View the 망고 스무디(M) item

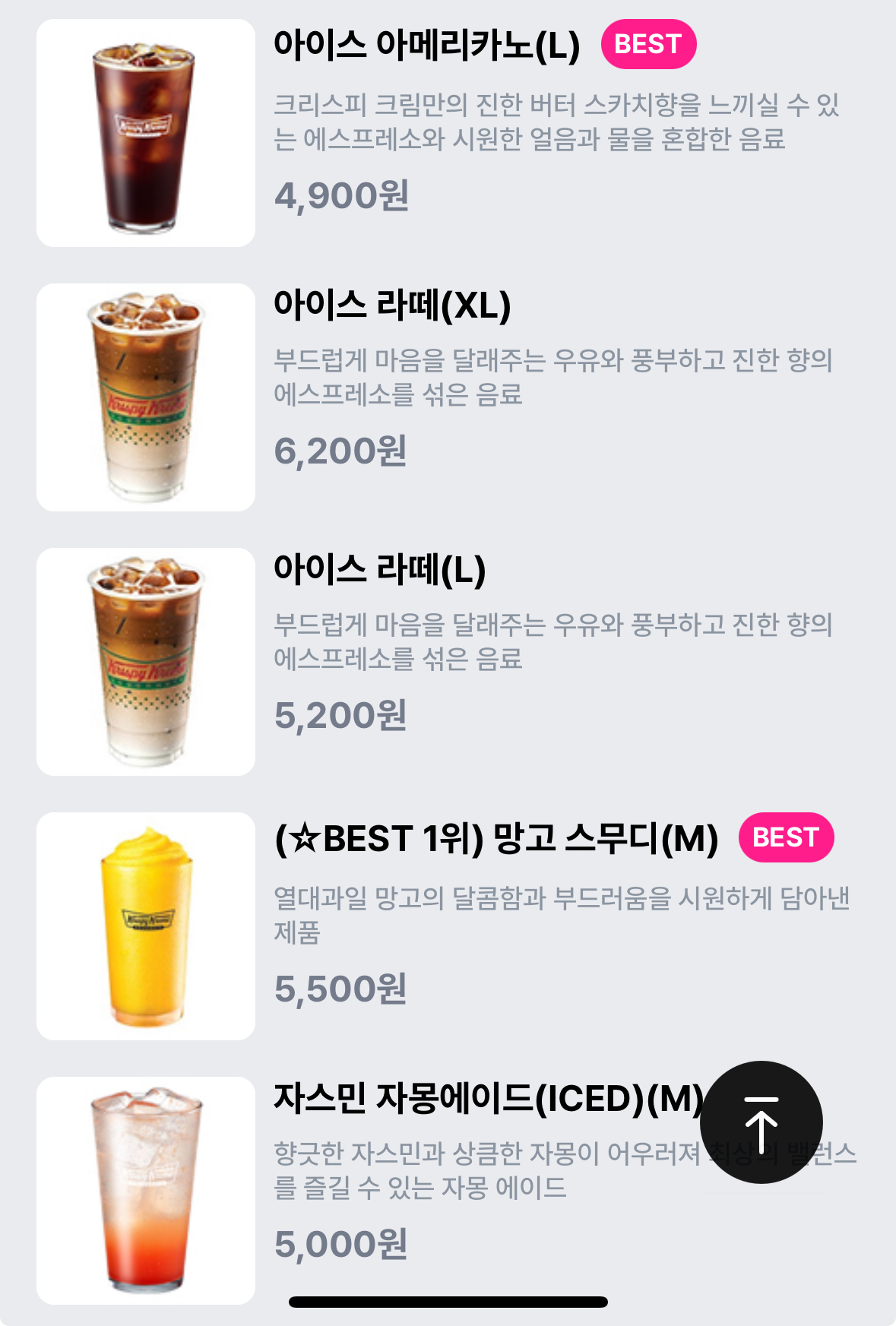(495, 839)
